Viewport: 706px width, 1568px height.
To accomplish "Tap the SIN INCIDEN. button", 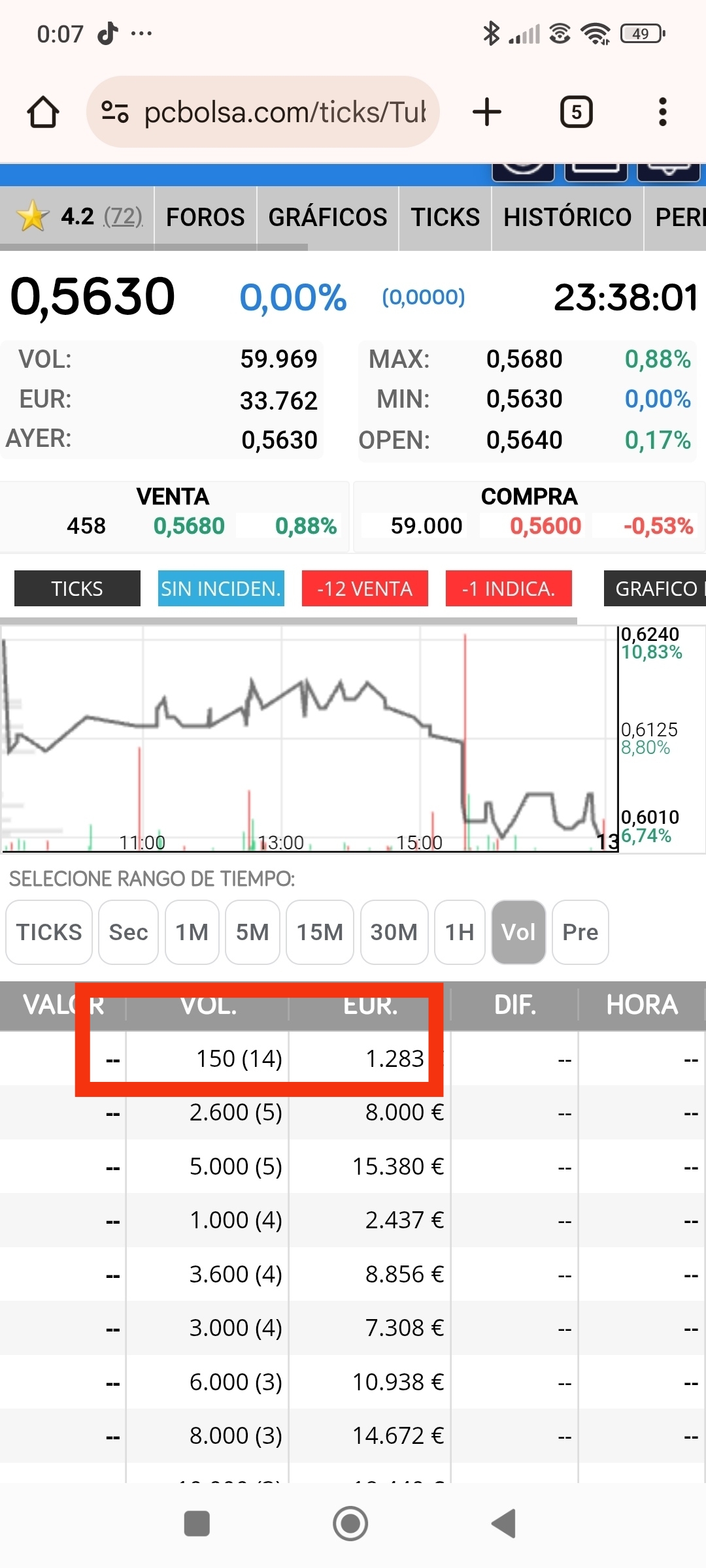I will [x=221, y=589].
